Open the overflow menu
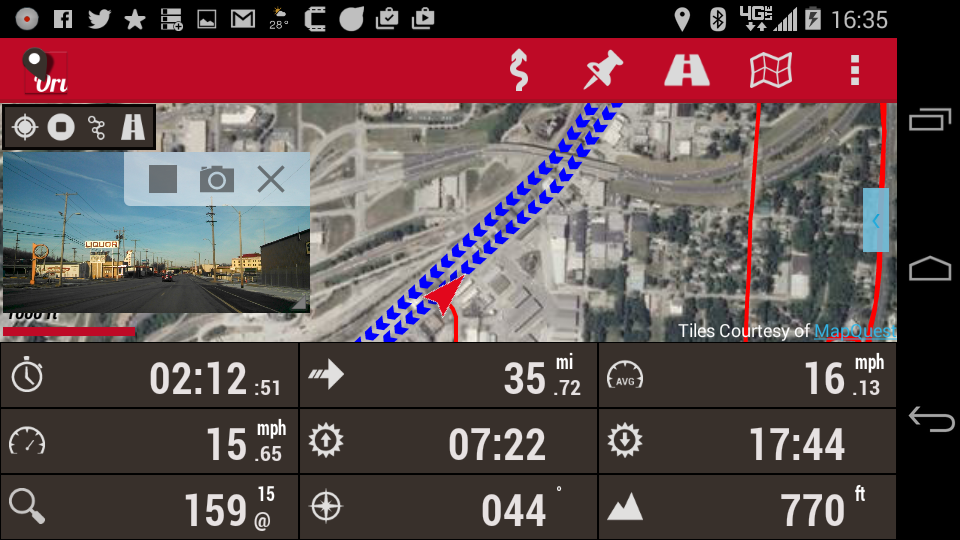This screenshot has width=960, height=540. point(854,71)
